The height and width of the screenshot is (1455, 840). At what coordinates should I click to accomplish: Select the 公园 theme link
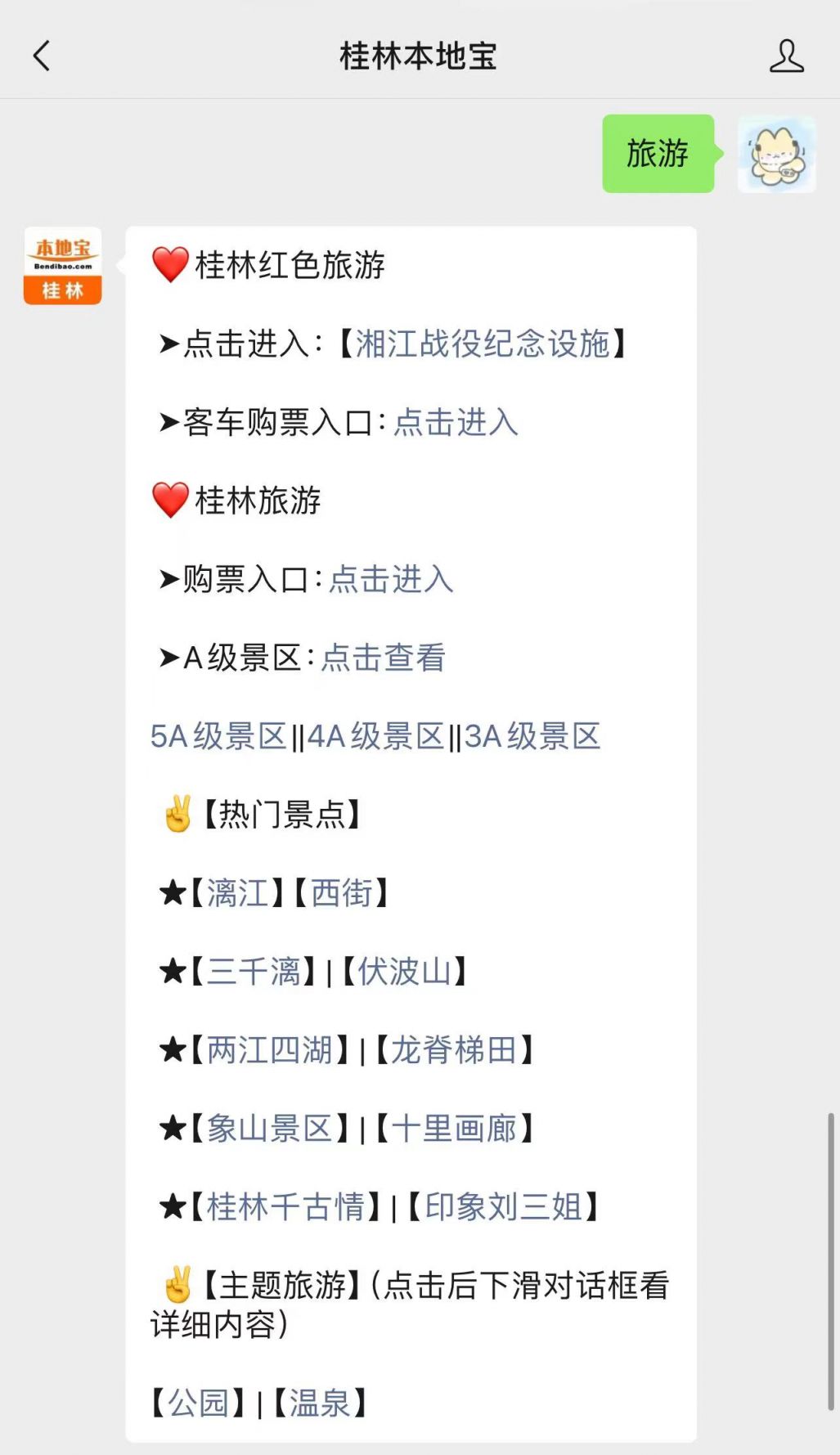199,1403
